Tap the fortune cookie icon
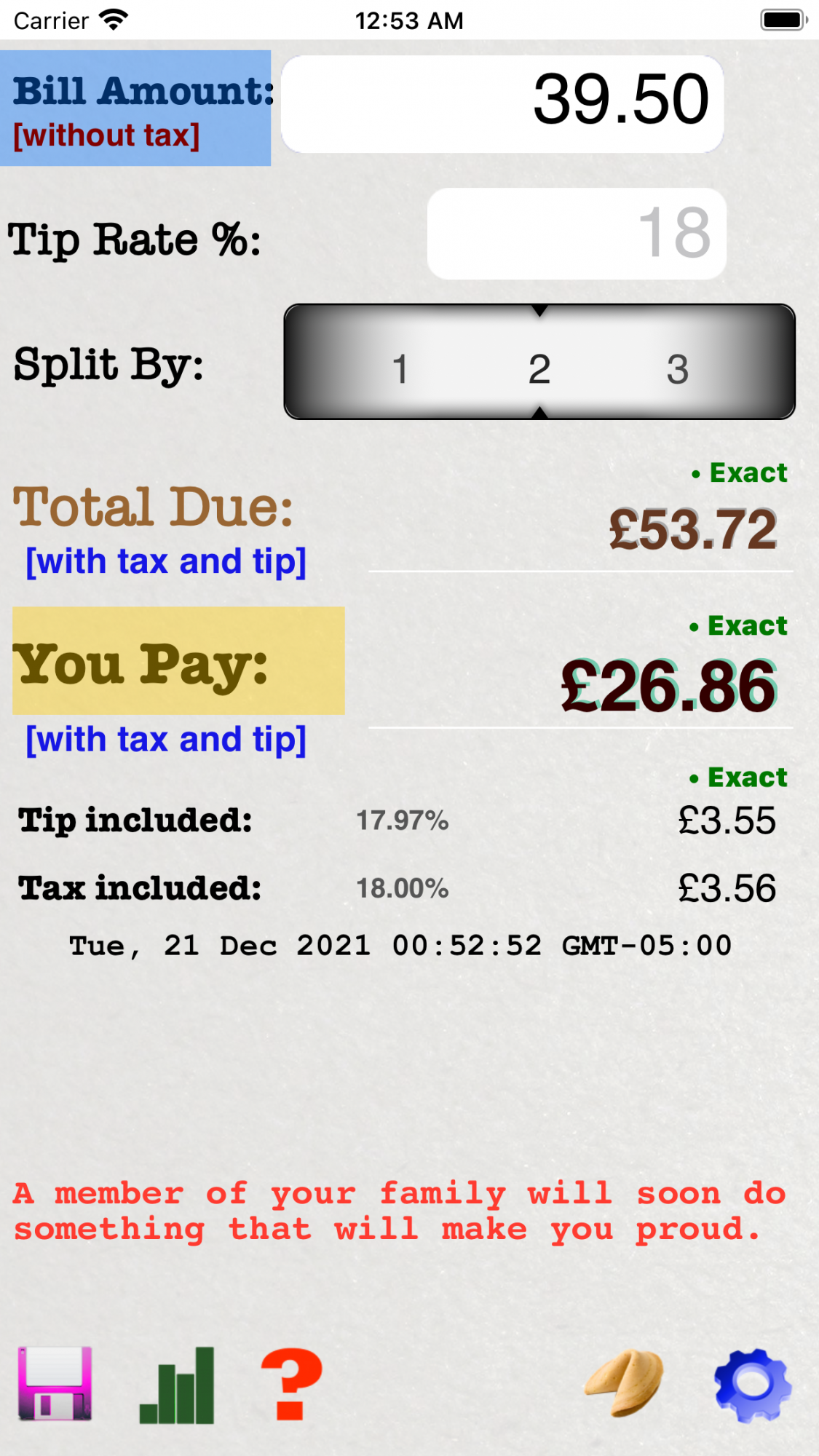Image resolution: width=819 pixels, height=1456 pixels. pyautogui.click(x=625, y=1383)
